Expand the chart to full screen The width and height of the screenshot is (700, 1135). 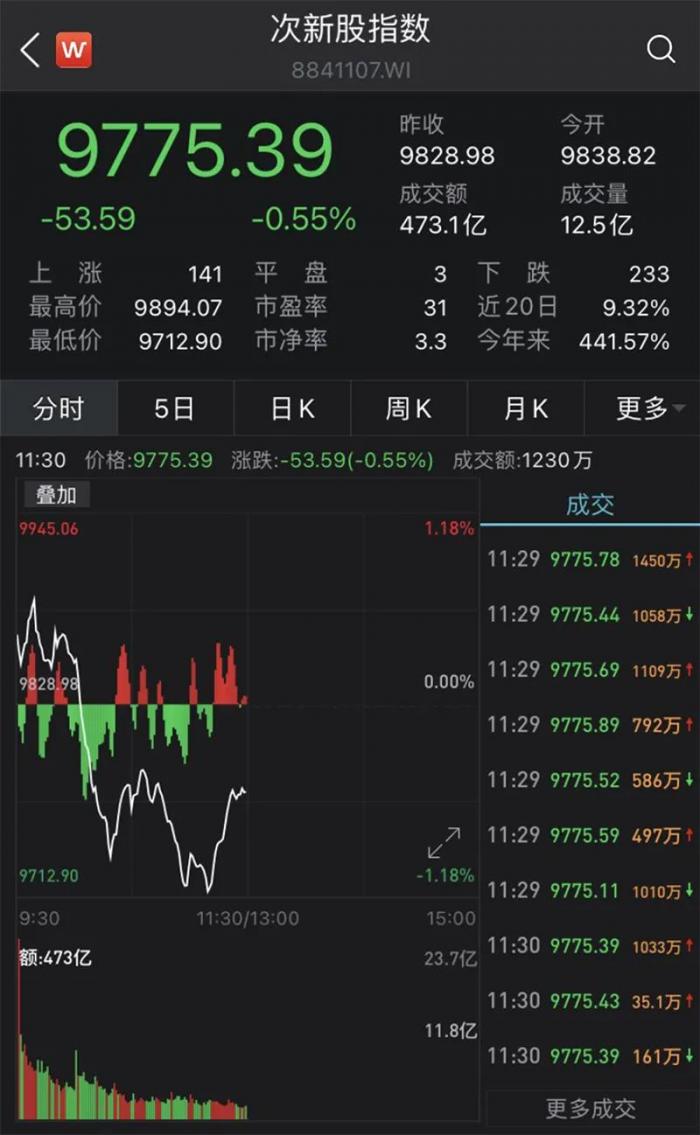click(x=444, y=842)
